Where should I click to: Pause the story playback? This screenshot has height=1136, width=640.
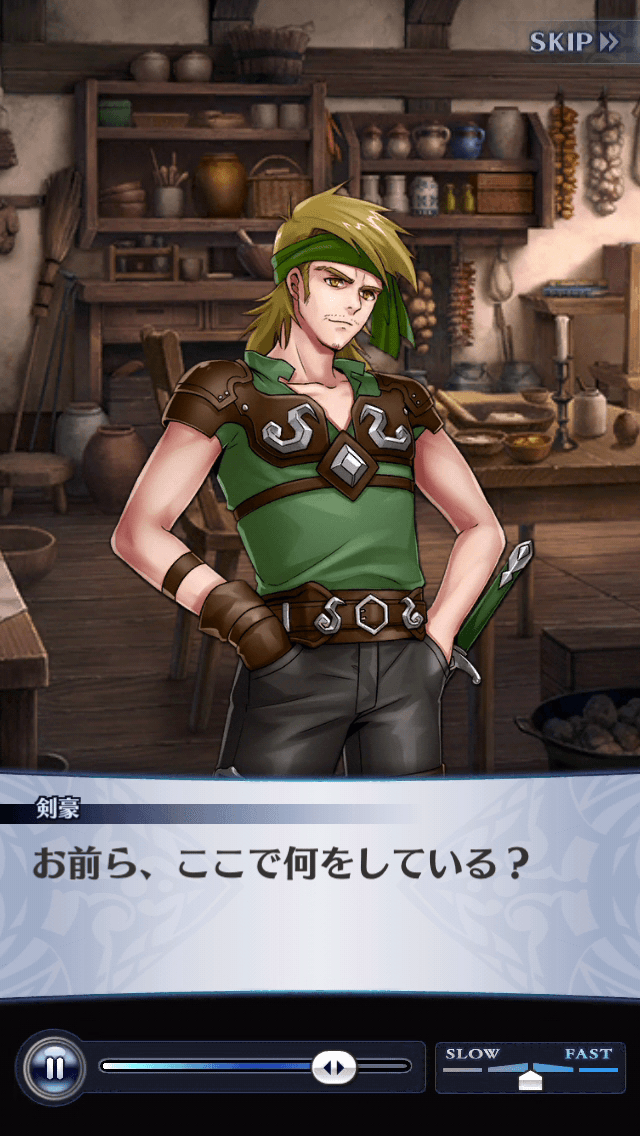pos(54,1067)
